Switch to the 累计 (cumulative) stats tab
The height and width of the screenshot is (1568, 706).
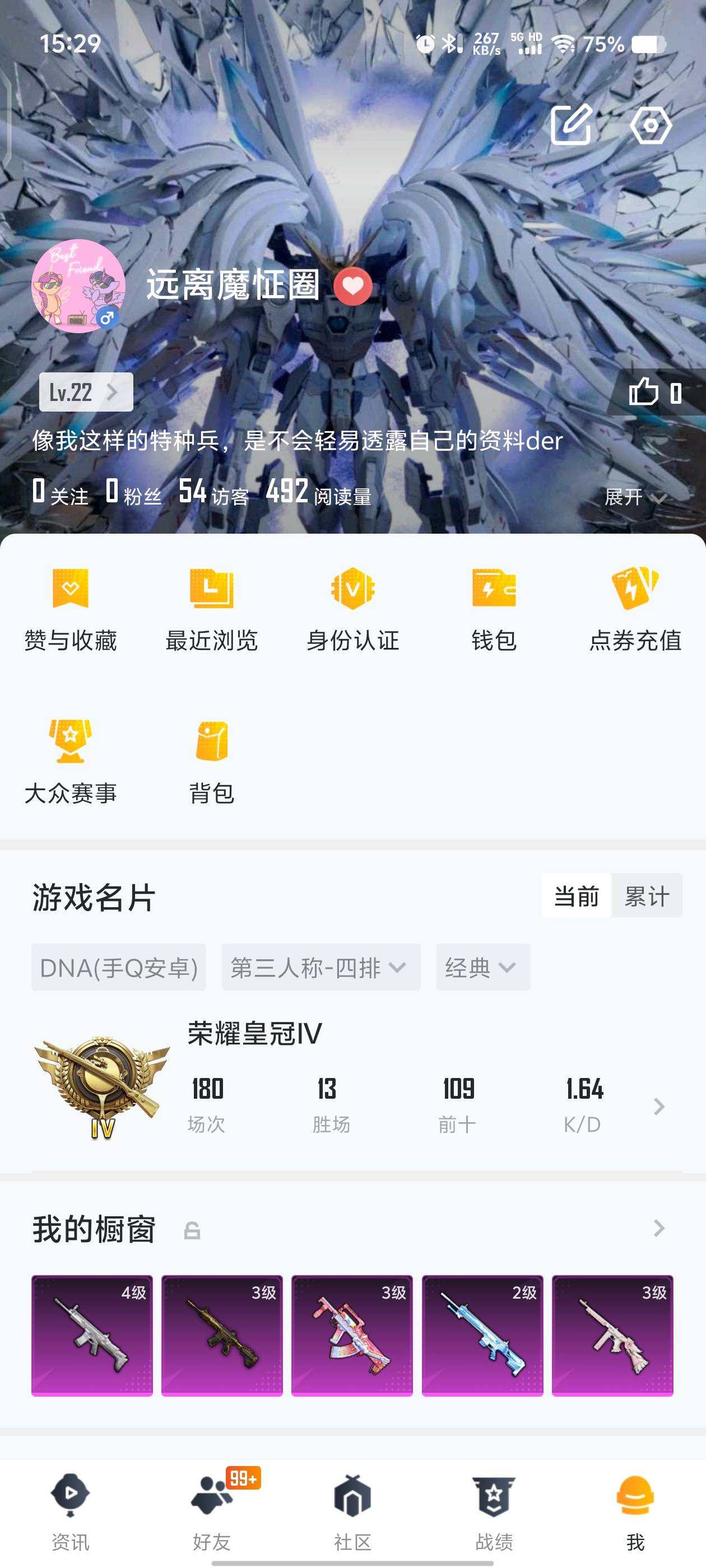[x=648, y=895]
